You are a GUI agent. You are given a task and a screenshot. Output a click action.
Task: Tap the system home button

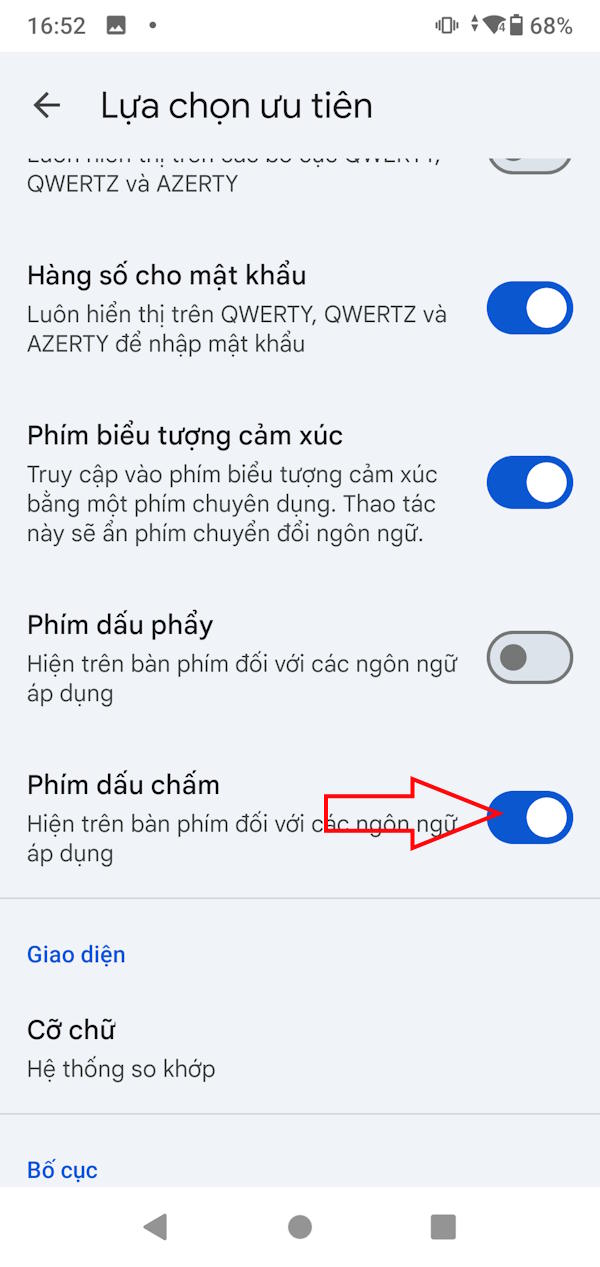(x=299, y=1227)
